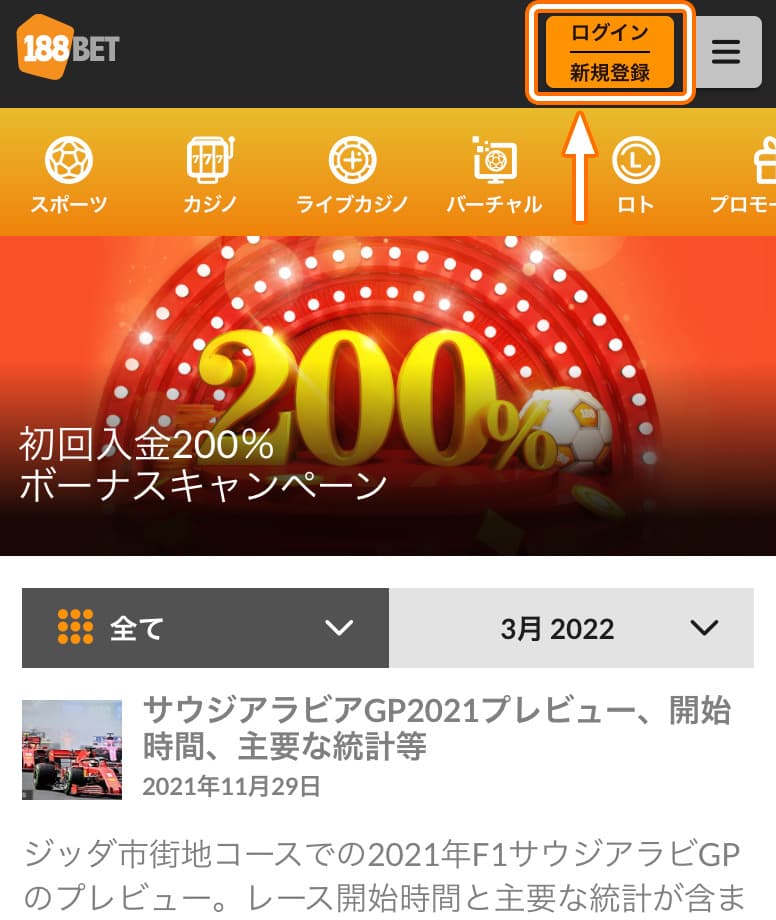The width and height of the screenshot is (776, 920).
Task: Switch to the スポーツ section
Action: (x=69, y=176)
